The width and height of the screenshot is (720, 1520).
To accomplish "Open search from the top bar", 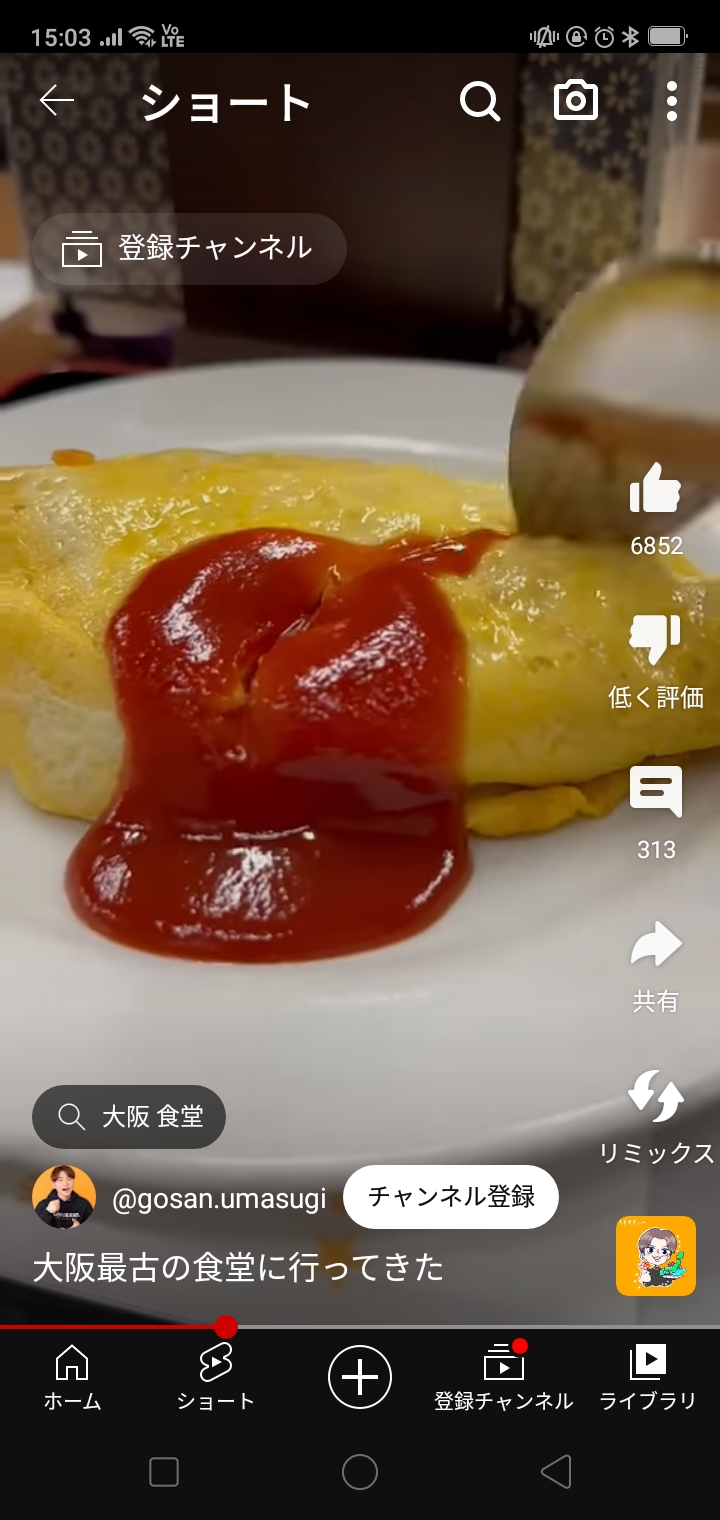I will point(480,101).
